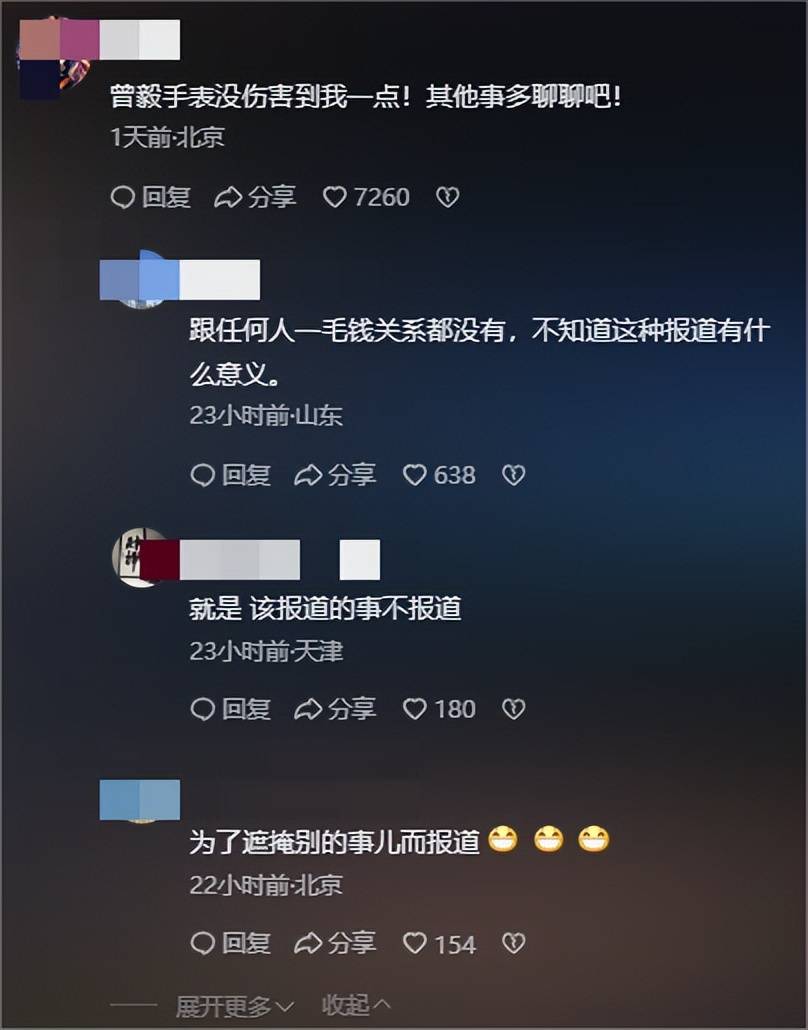Reply to the comment with 154 likes
808x1030 pixels.
tap(230, 942)
